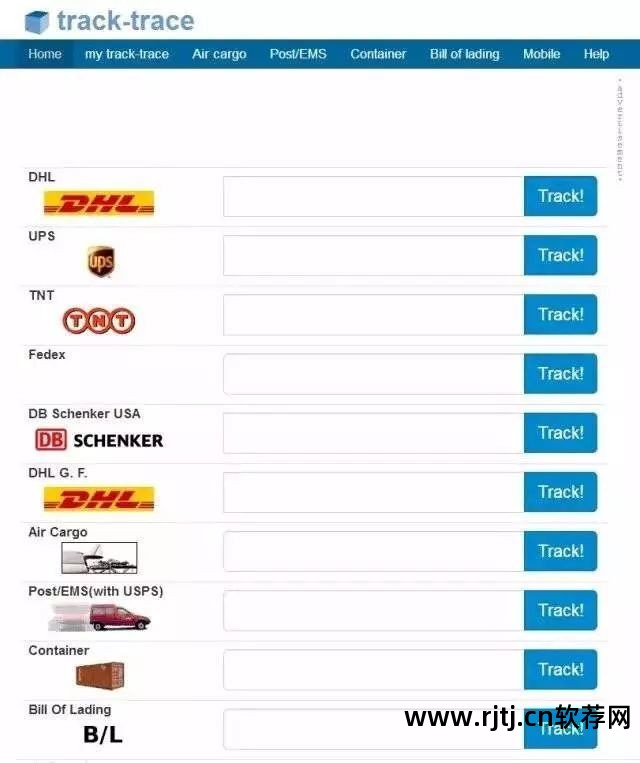Viewport: 640px width, 763px height.
Task: Focus the DHL G. F. input field
Action: (373, 492)
